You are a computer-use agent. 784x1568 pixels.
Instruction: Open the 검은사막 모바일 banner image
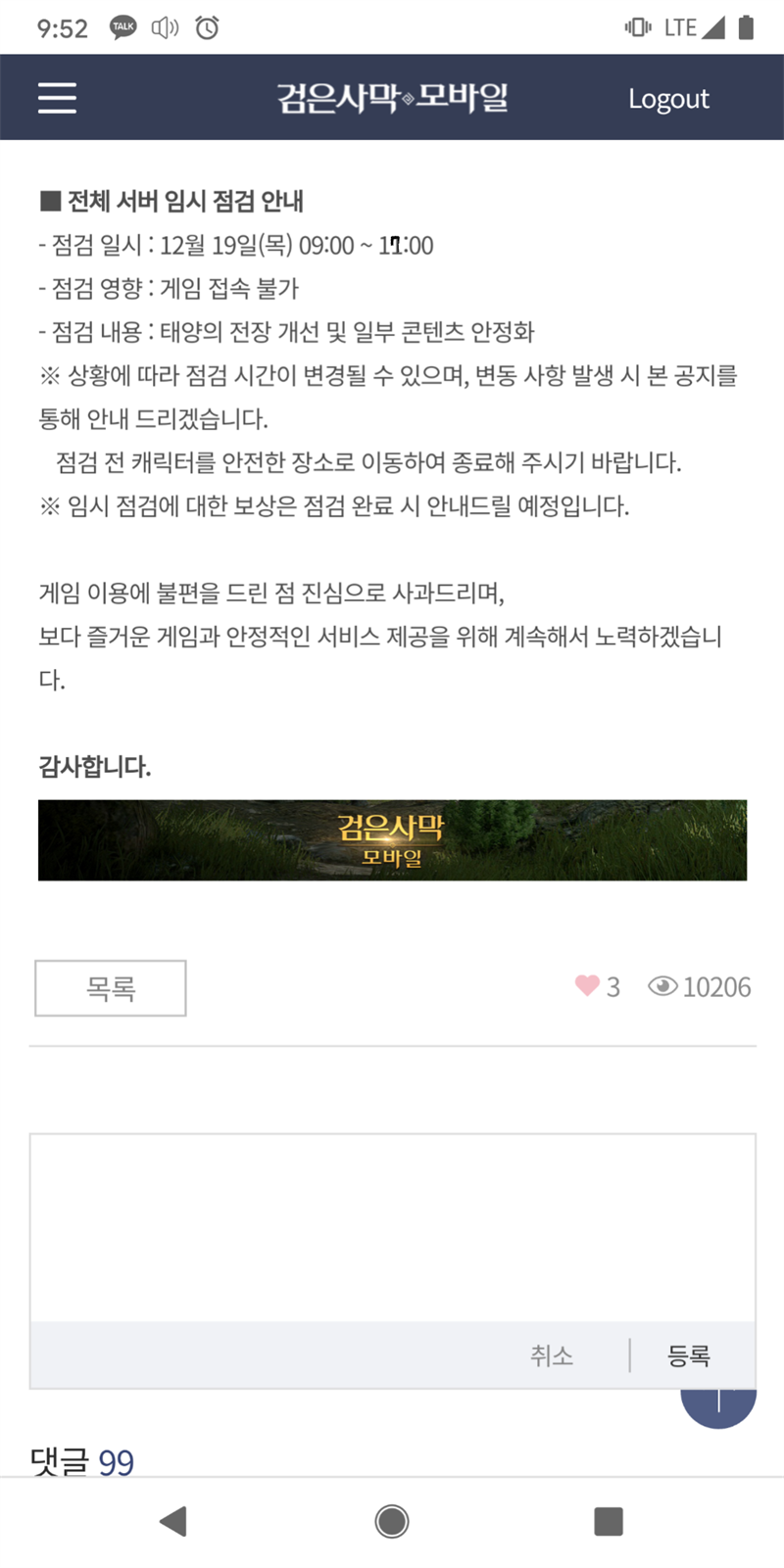click(x=392, y=840)
